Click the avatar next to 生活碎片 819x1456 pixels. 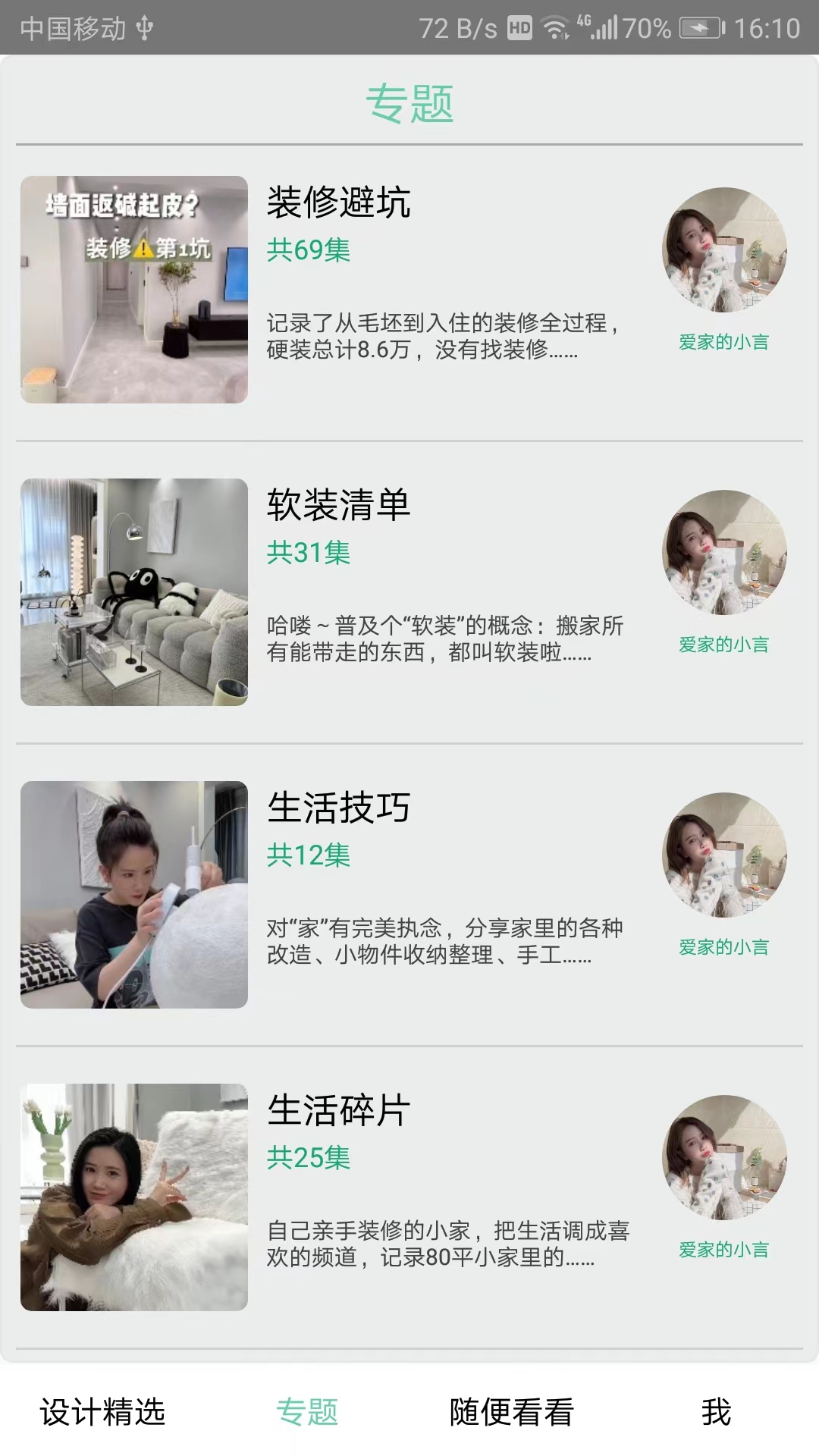pos(724,1160)
